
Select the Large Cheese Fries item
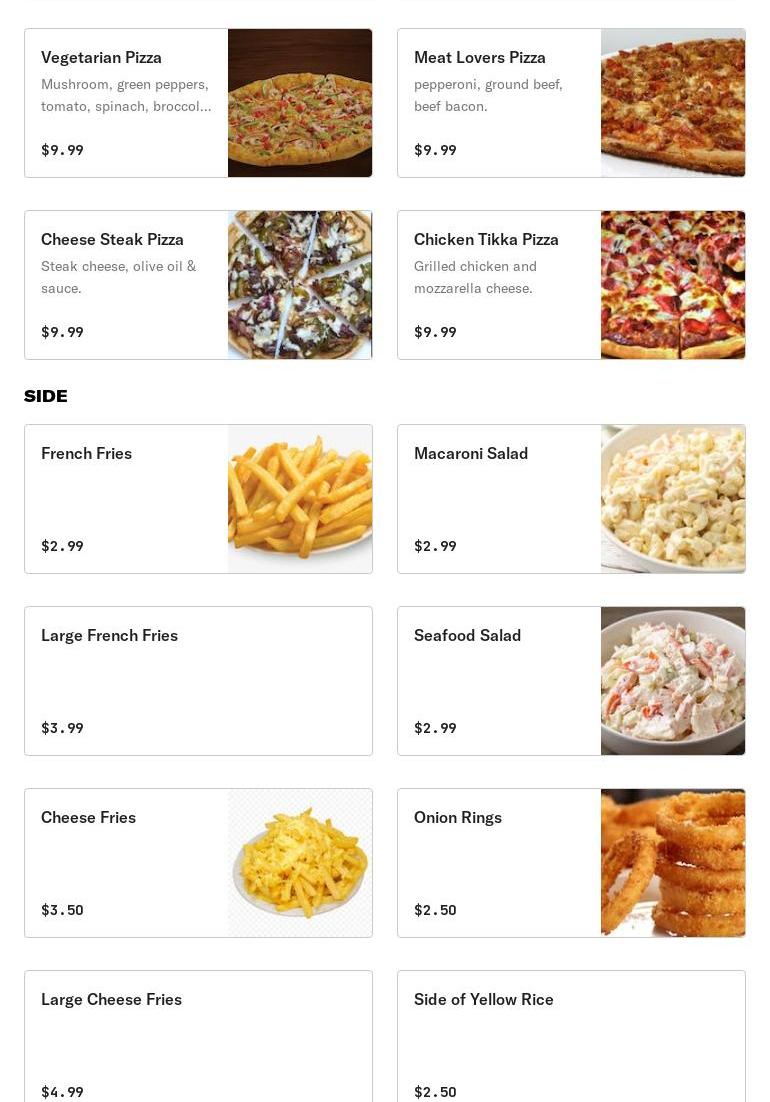198,1040
